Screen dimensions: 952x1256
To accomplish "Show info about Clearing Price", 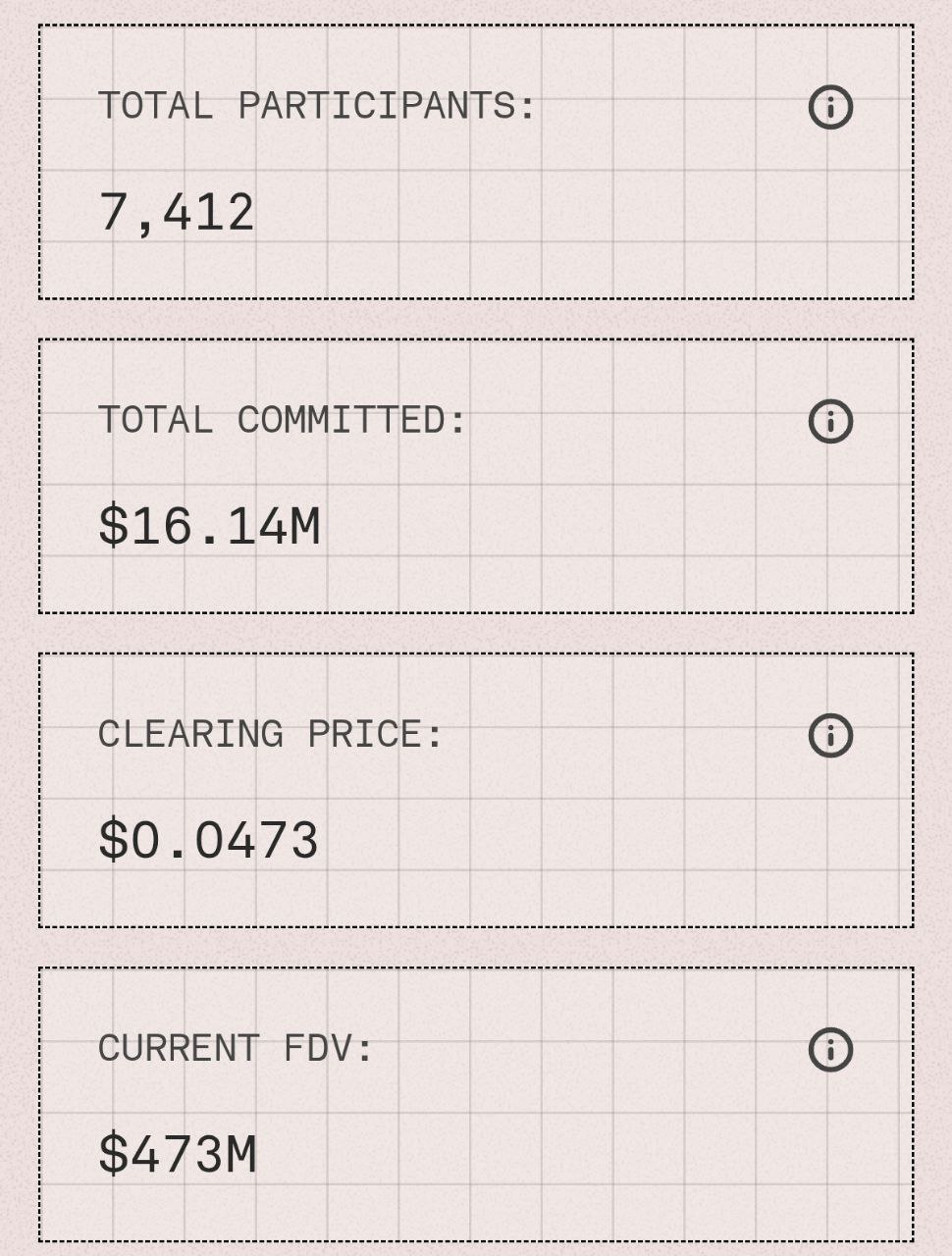I will [830, 735].
